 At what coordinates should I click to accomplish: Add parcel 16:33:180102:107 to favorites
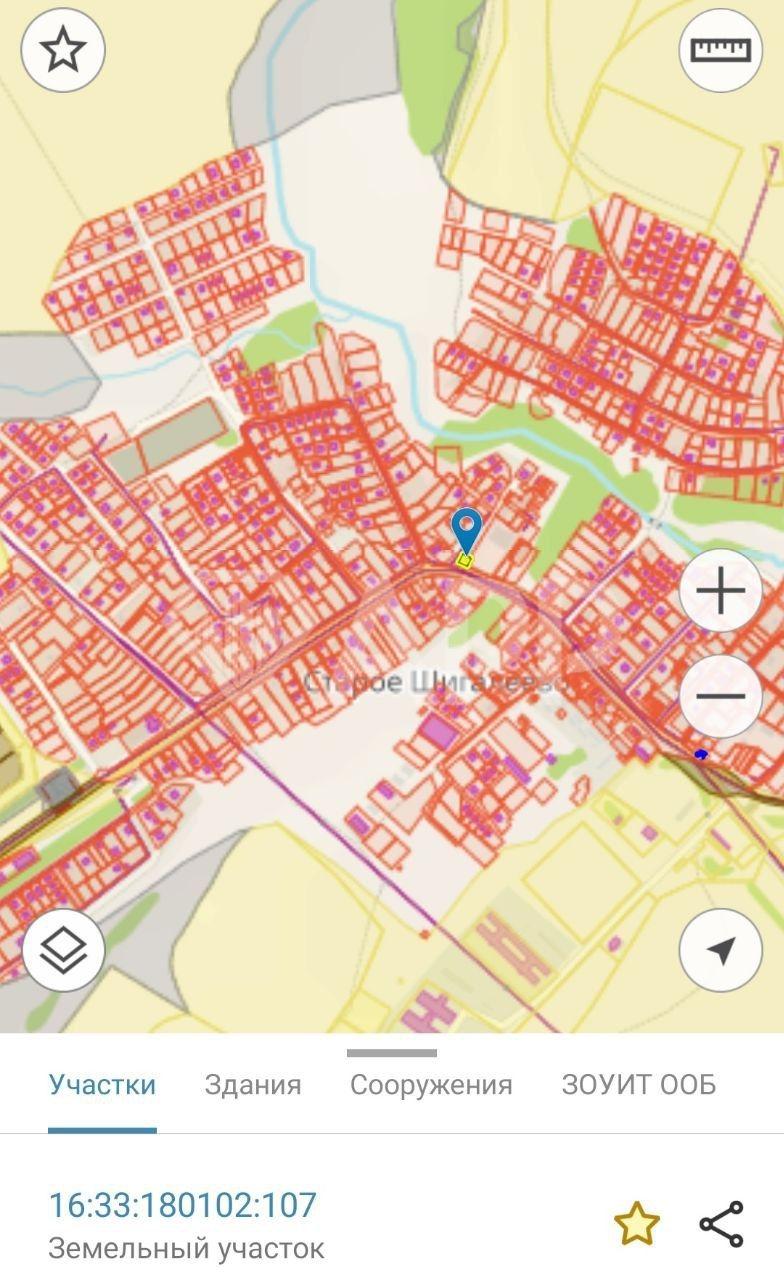coord(636,1224)
